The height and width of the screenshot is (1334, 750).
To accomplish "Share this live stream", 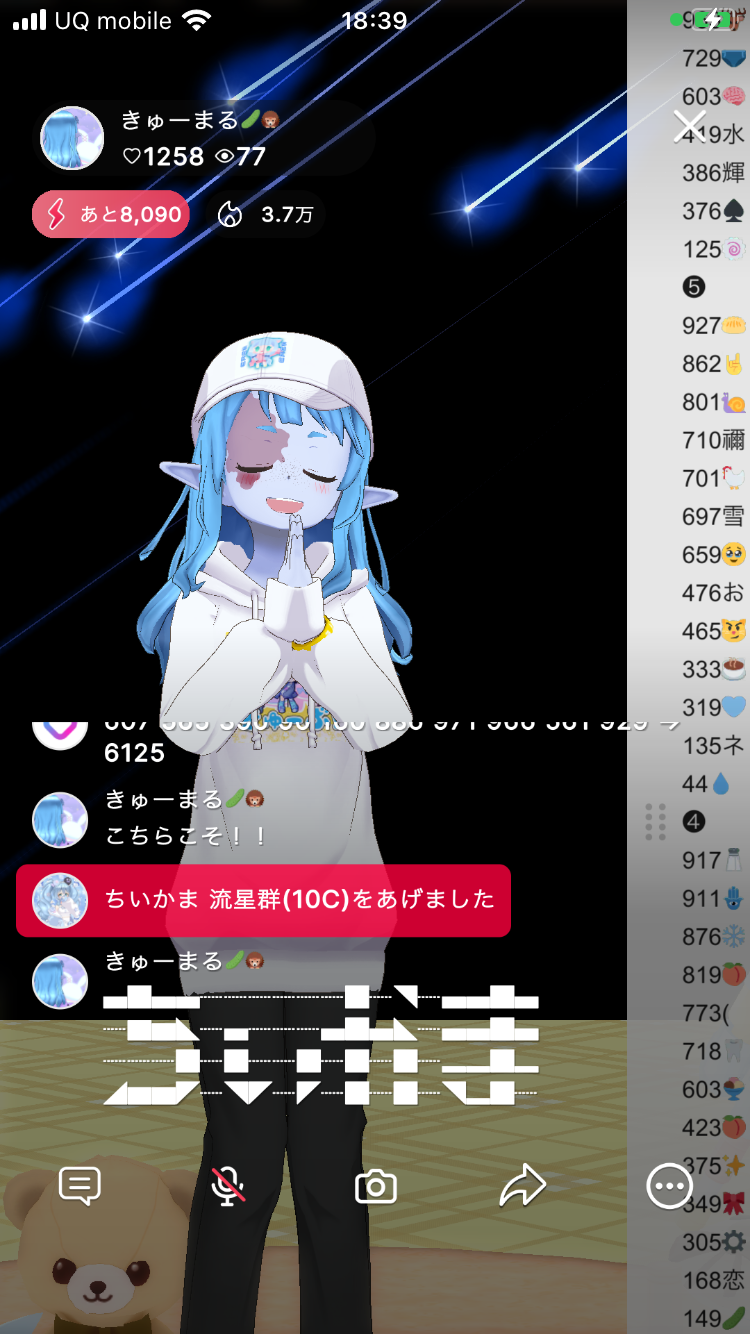I will click(x=522, y=1186).
